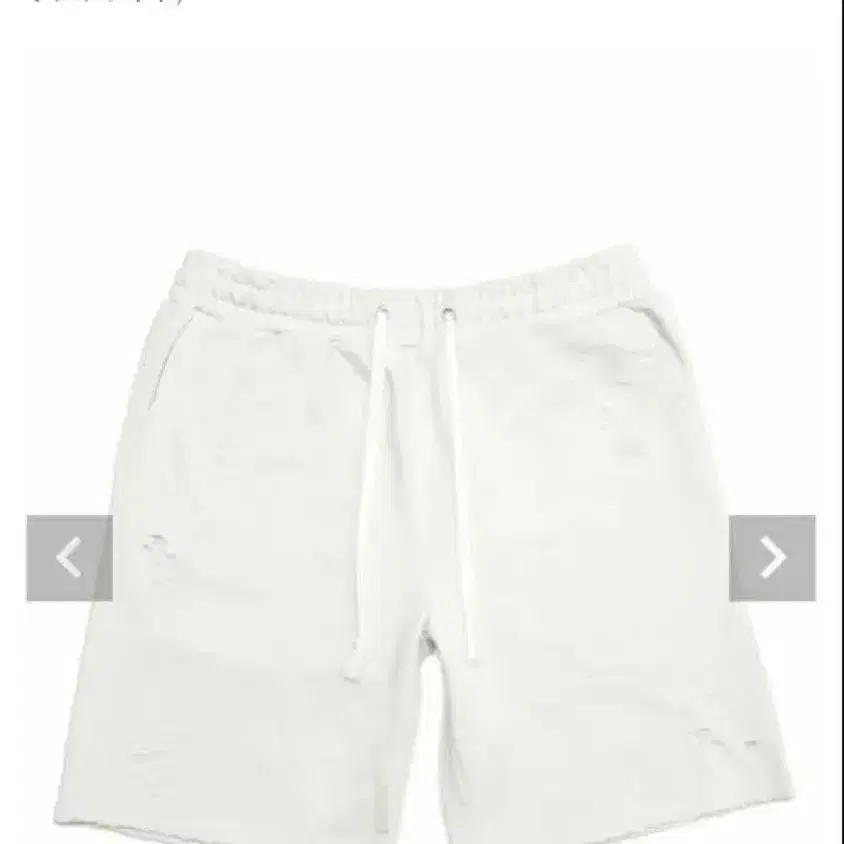
Task: Go to the next product image
Action: coord(772,558)
